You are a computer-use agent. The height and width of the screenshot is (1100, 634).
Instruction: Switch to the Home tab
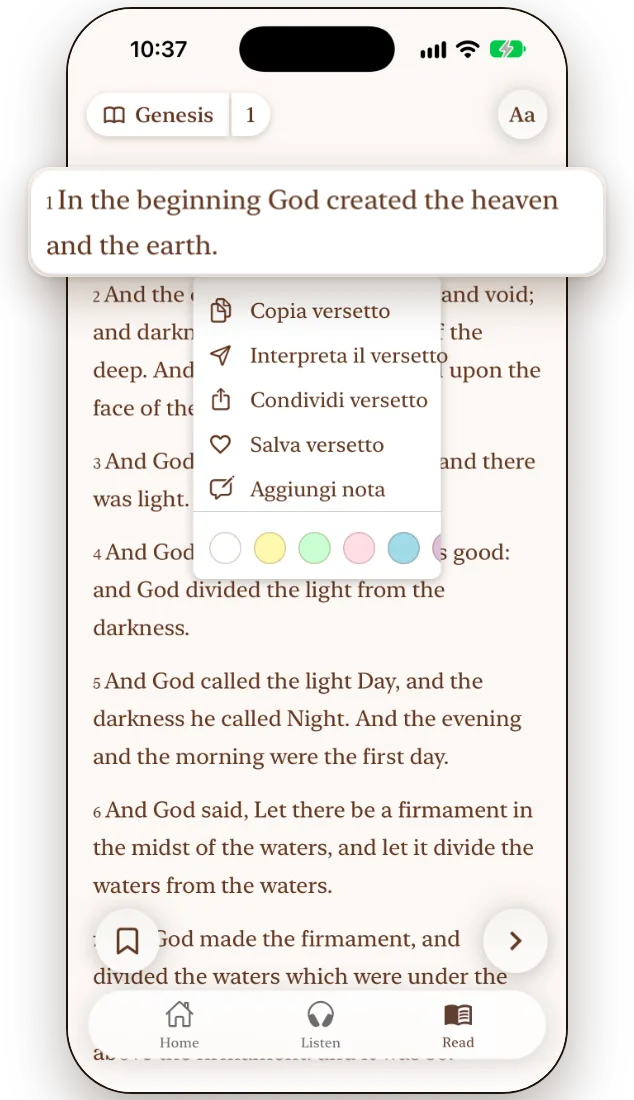tap(180, 1025)
